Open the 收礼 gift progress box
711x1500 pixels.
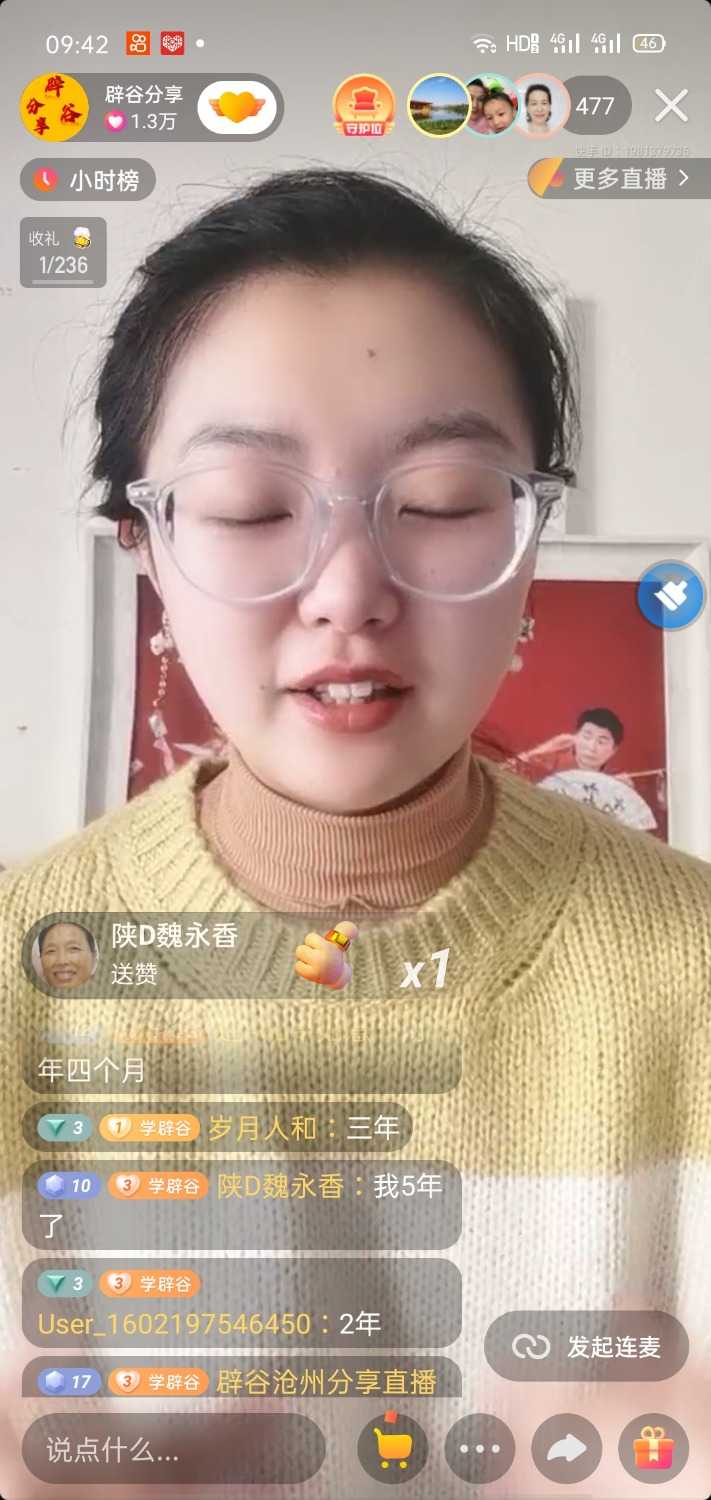click(62, 252)
